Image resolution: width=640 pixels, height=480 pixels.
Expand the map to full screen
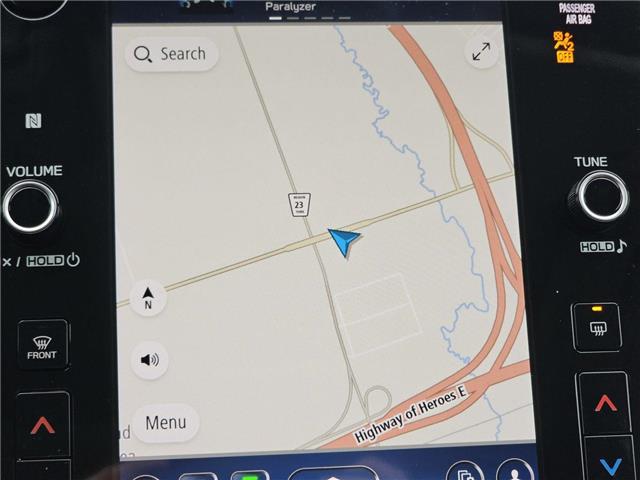481,53
